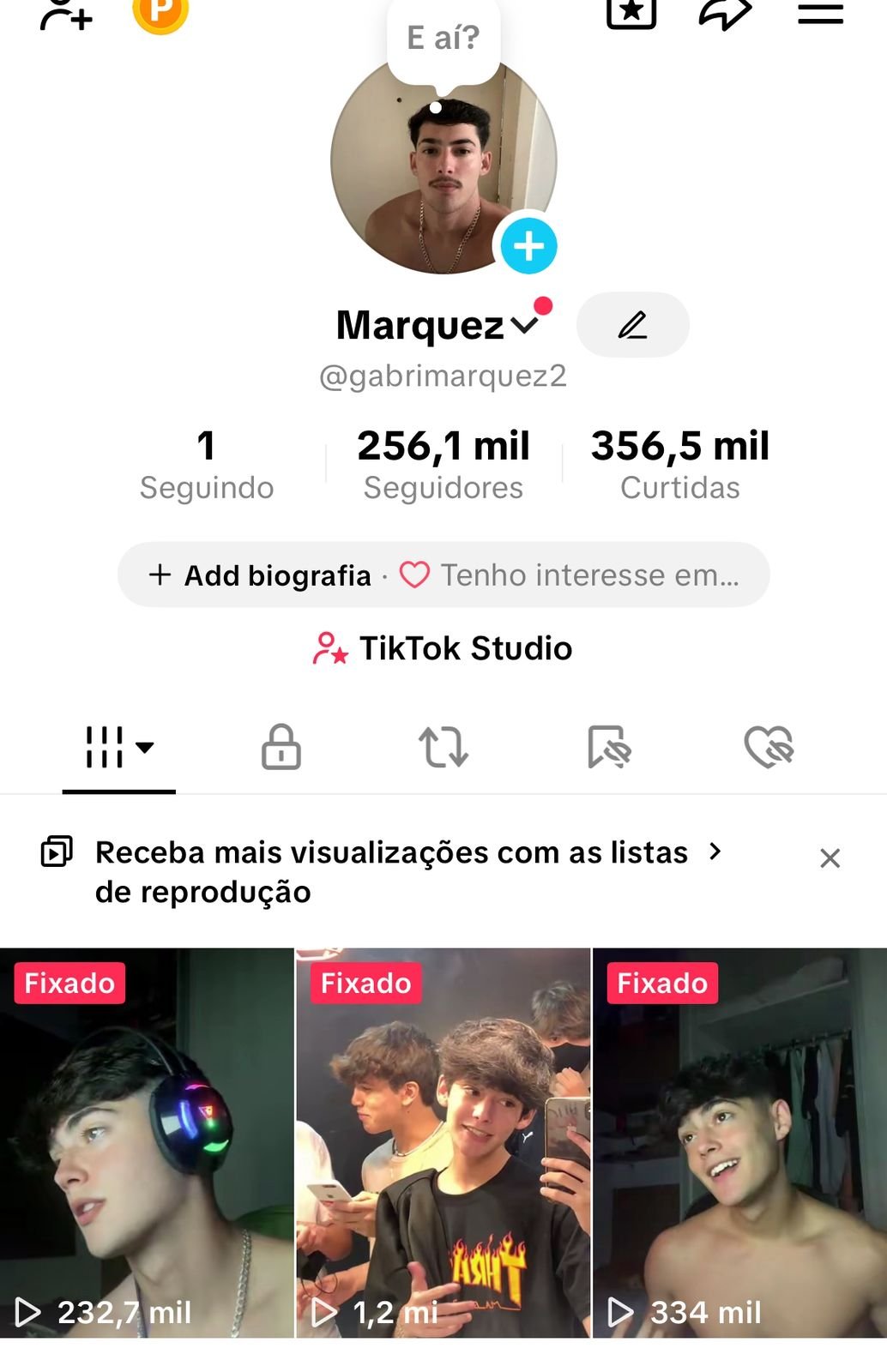Open the add friends icon

pyautogui.click(x=65, y=14)
